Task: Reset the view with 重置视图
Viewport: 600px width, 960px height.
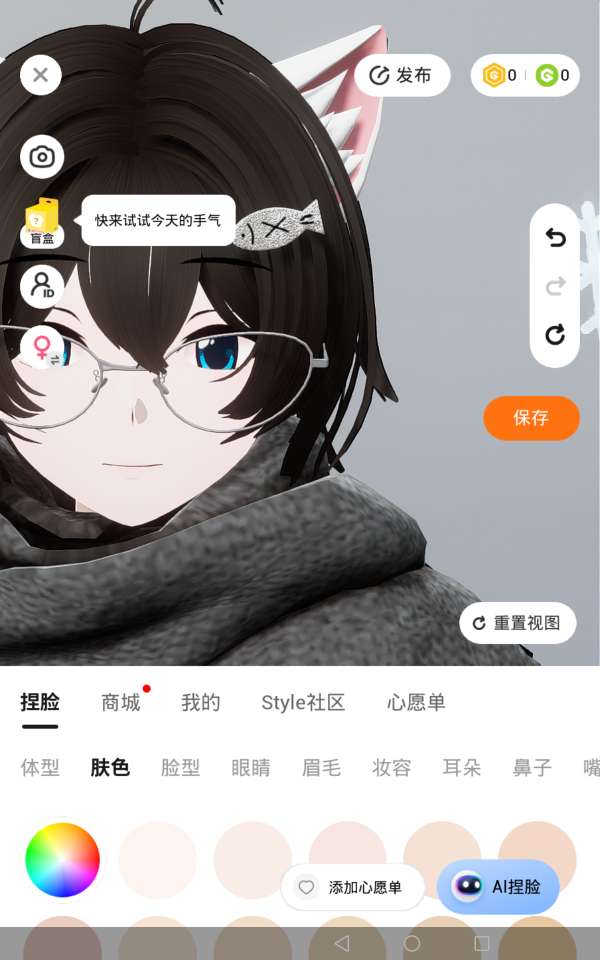Action: [x=518, y=623]
